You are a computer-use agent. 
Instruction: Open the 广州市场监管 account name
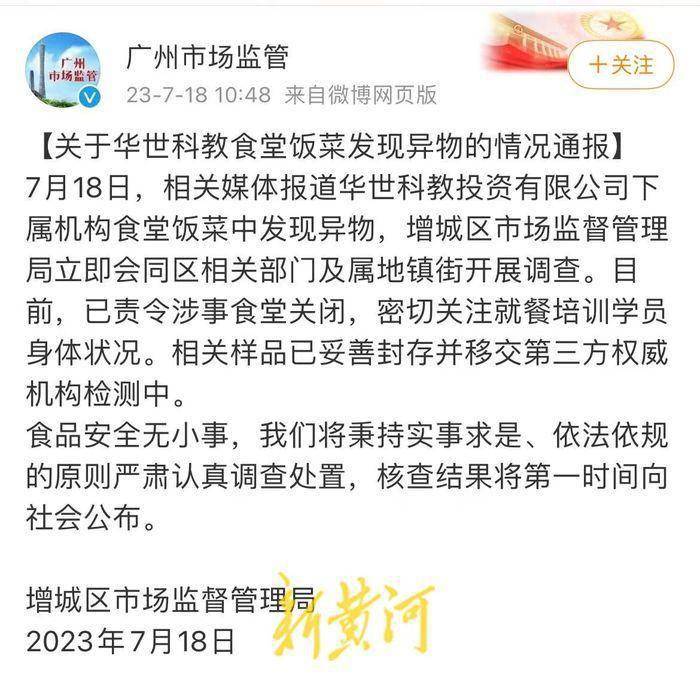coord(208,58)
